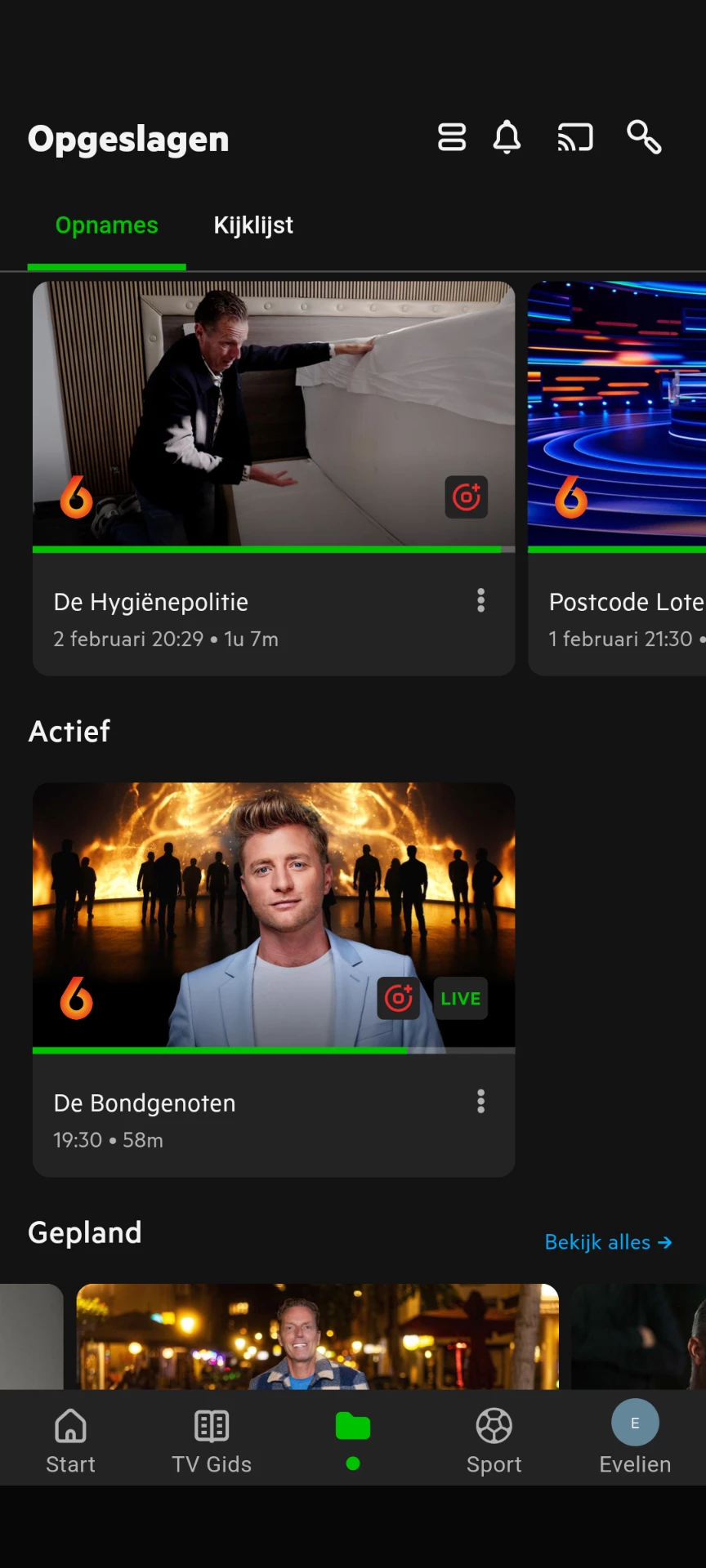Switch to the Kijklijst tab
Image resolution: width=706 pixels, height=1568 pixels.
pyautogui.click(x=253, y=225)
